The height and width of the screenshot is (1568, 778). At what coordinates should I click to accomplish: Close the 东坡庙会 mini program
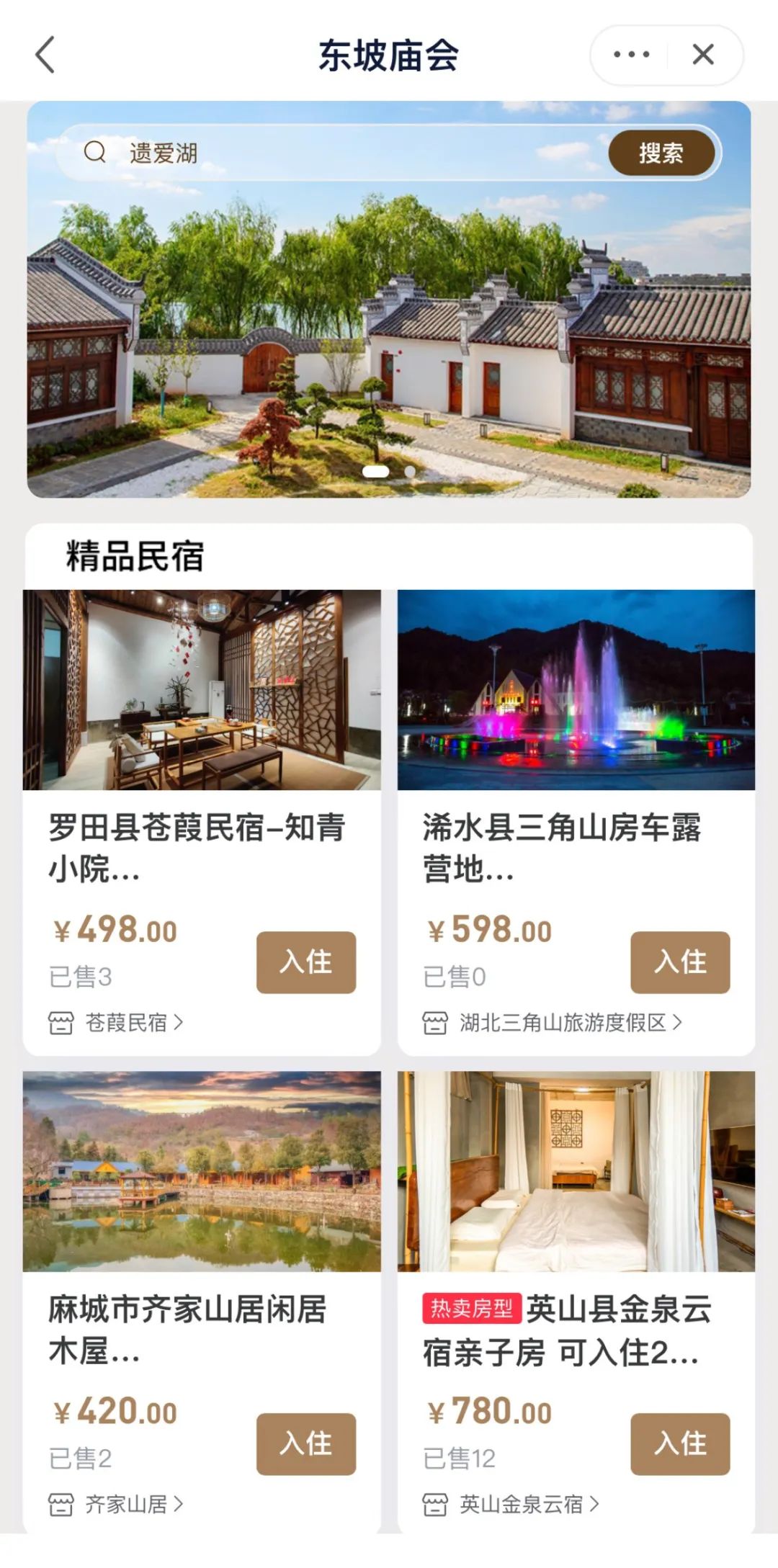[703, 55]
